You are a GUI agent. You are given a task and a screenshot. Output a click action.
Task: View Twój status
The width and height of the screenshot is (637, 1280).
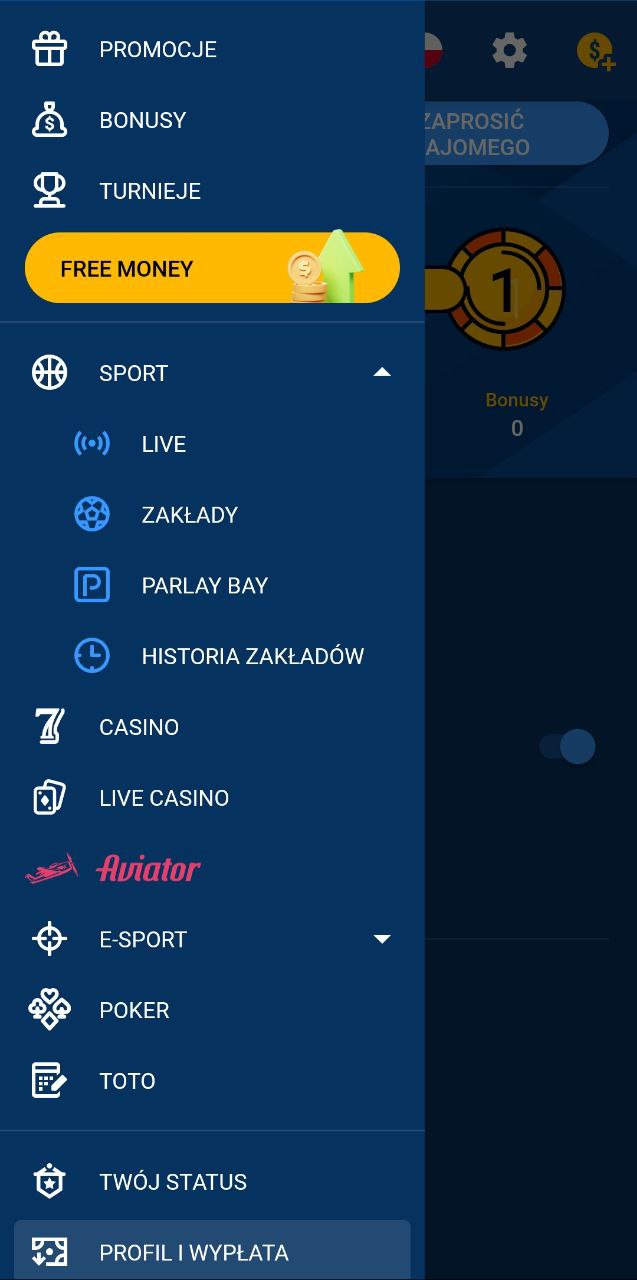click(x=173, y=1182)
